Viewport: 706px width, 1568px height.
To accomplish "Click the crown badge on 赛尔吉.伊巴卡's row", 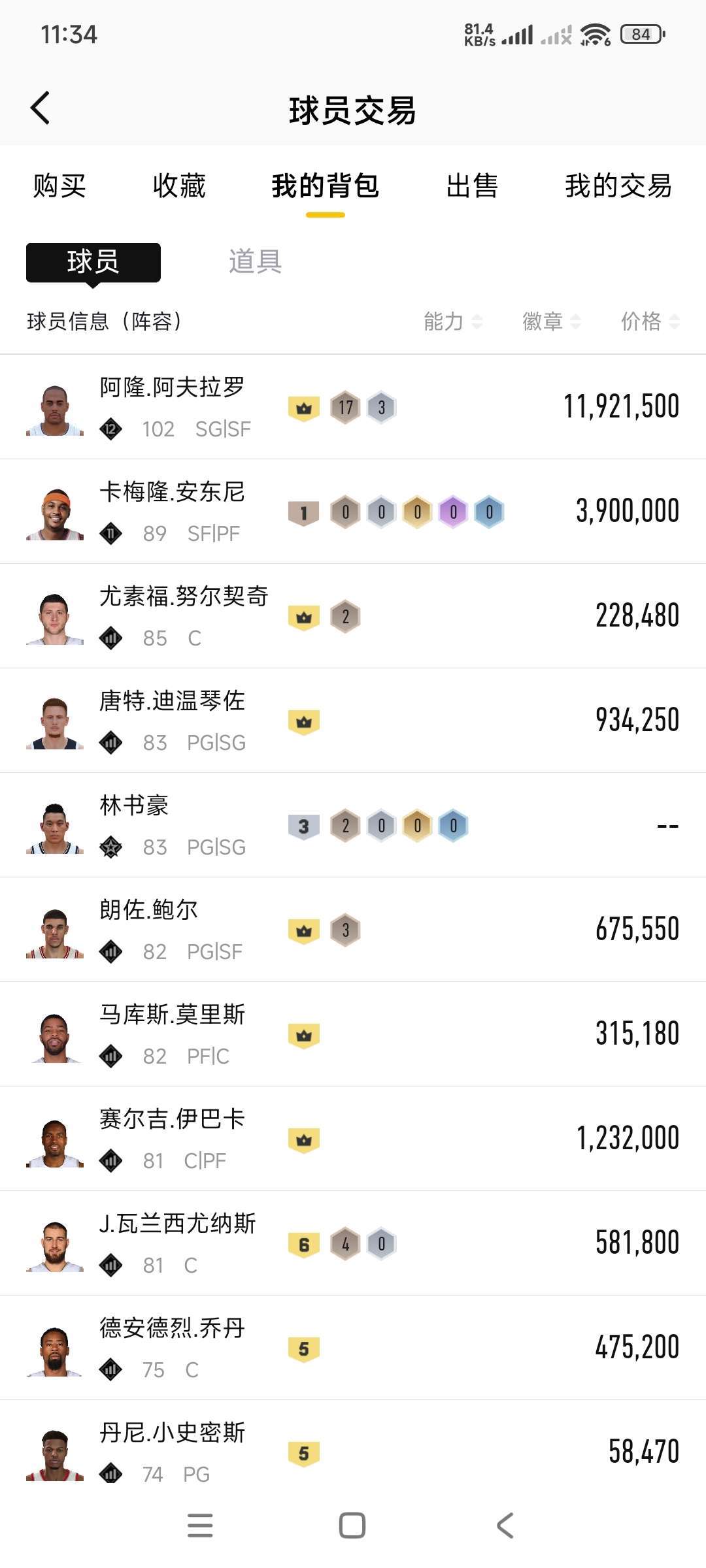I will [x=303, y=1138].
